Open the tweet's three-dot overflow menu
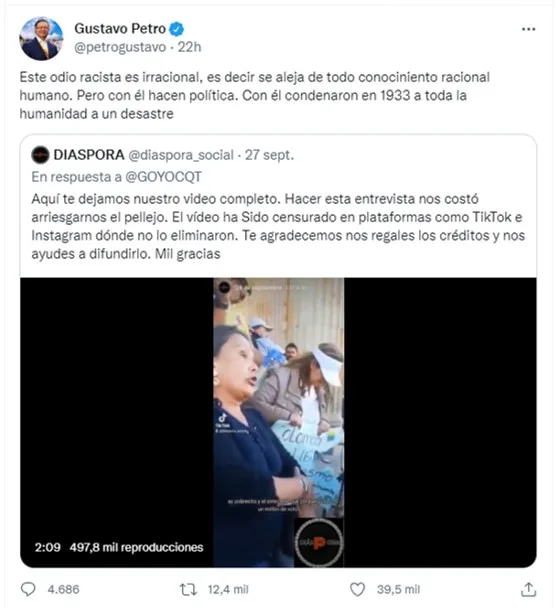The width and height of the screenshot is (557, 608). [528, 29]
